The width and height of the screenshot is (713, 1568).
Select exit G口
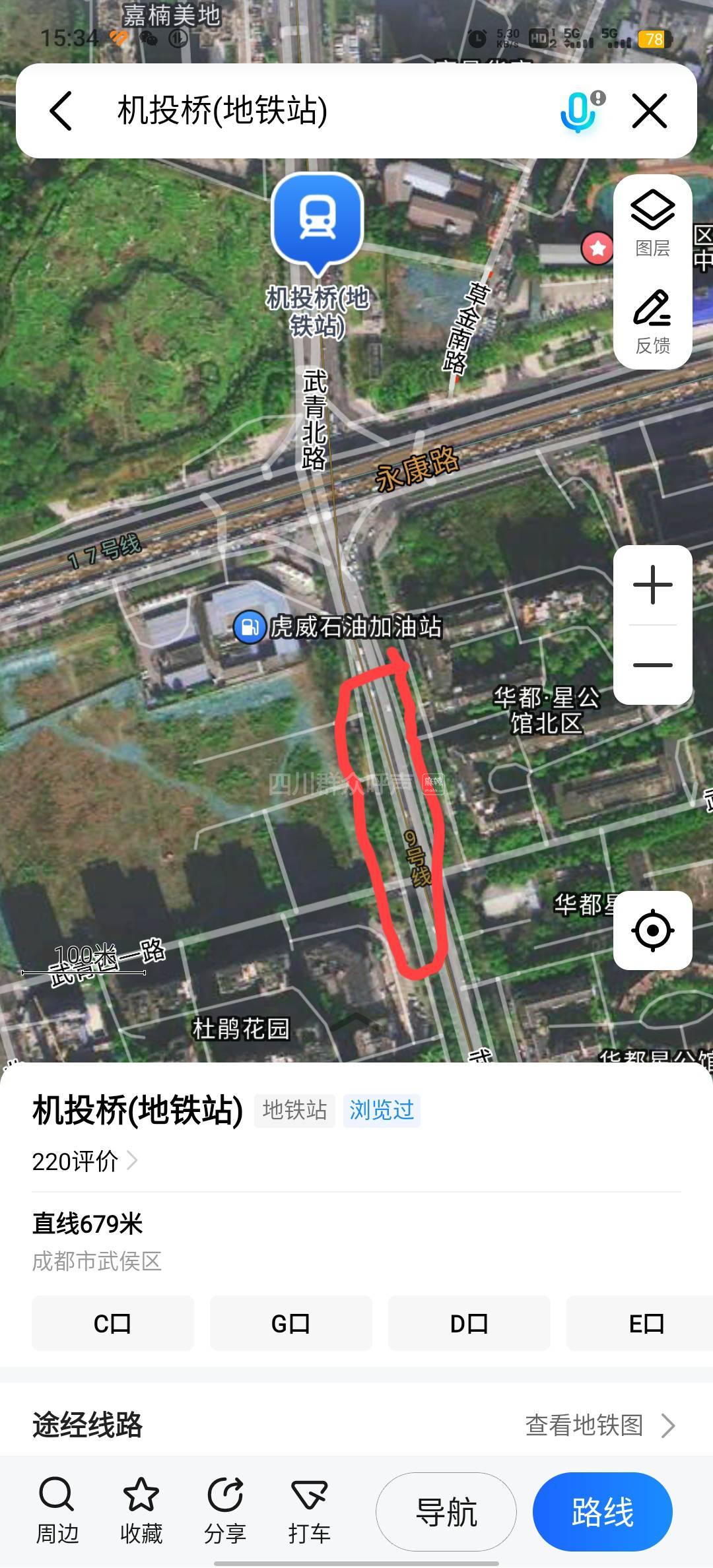coord(290,1323)
